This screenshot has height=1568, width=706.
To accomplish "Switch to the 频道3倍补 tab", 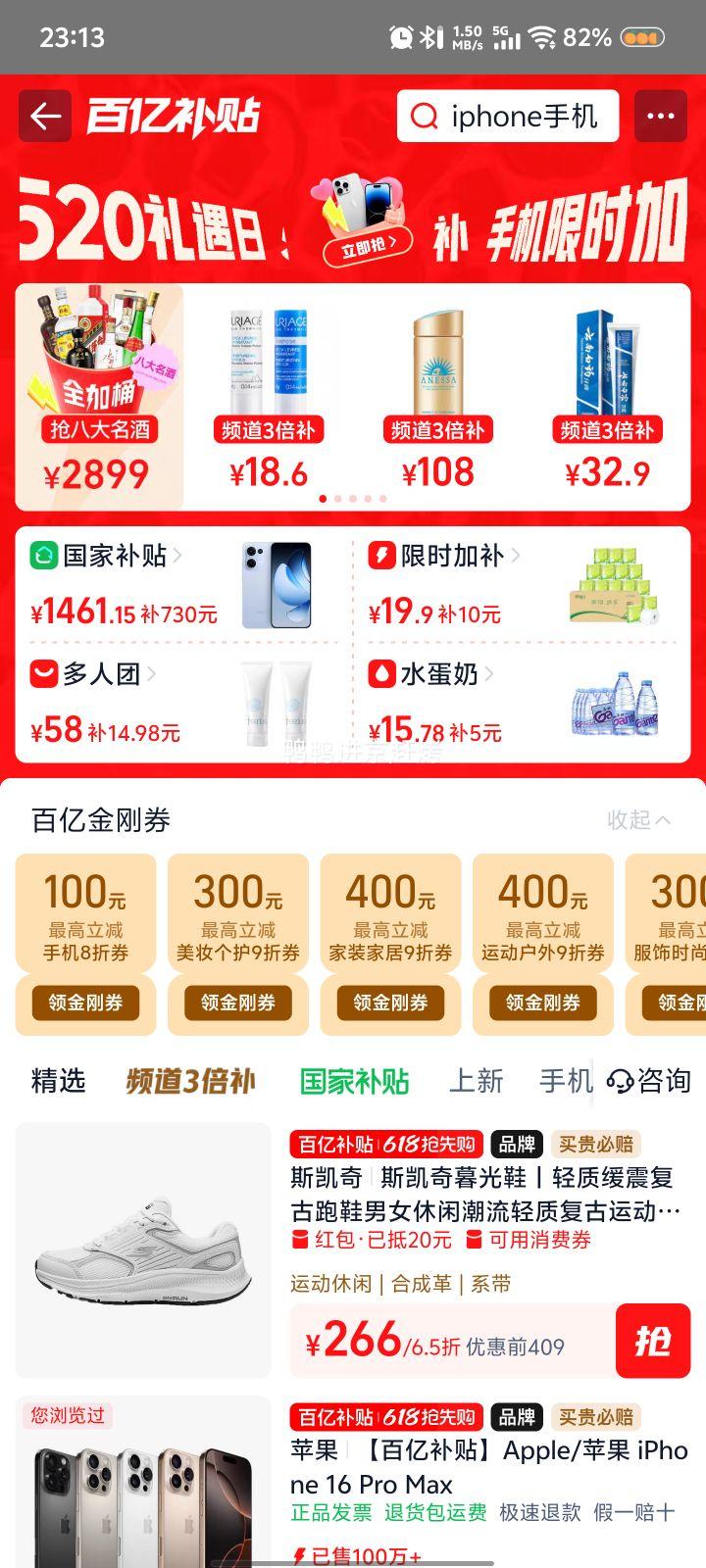I will point(190,1081).
